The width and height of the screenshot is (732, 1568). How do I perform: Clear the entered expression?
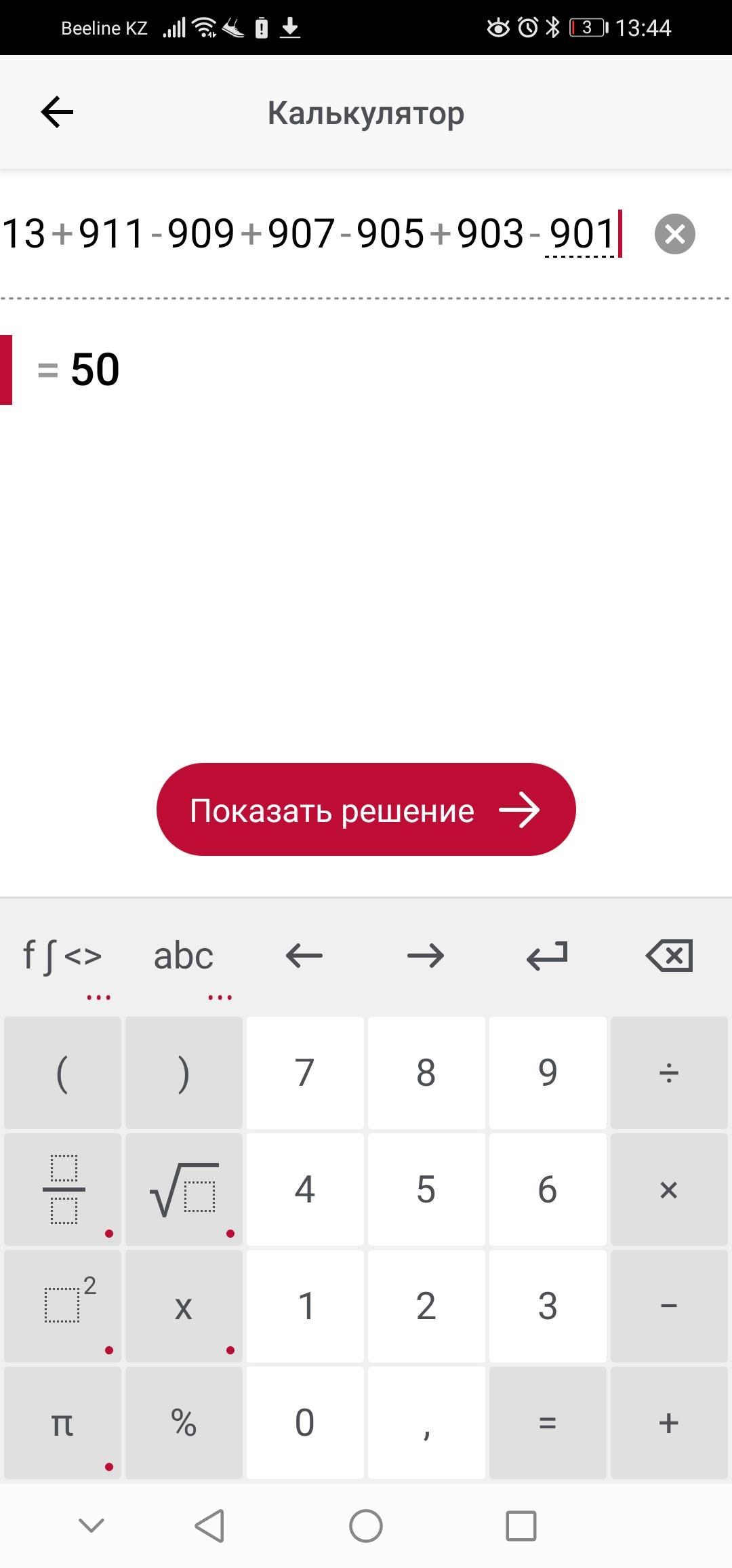[674, 234]
